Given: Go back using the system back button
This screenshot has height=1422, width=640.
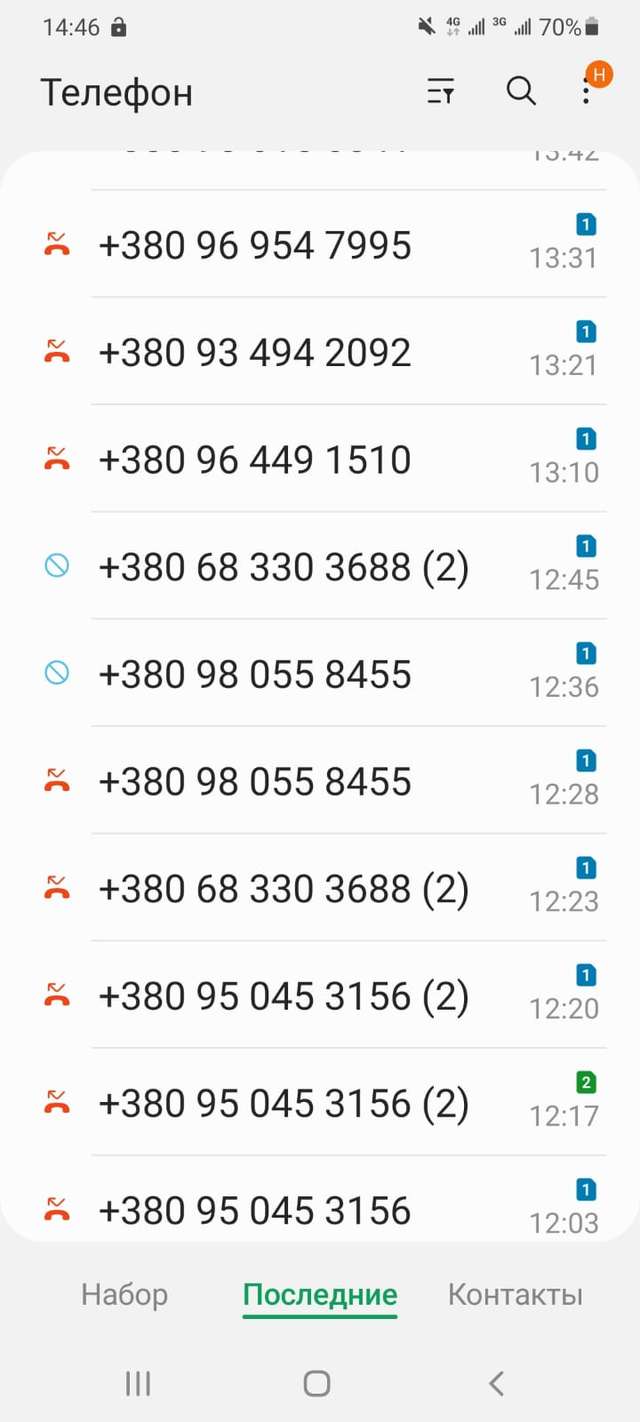Looking at the screenshot, I should coord(496,1383).
